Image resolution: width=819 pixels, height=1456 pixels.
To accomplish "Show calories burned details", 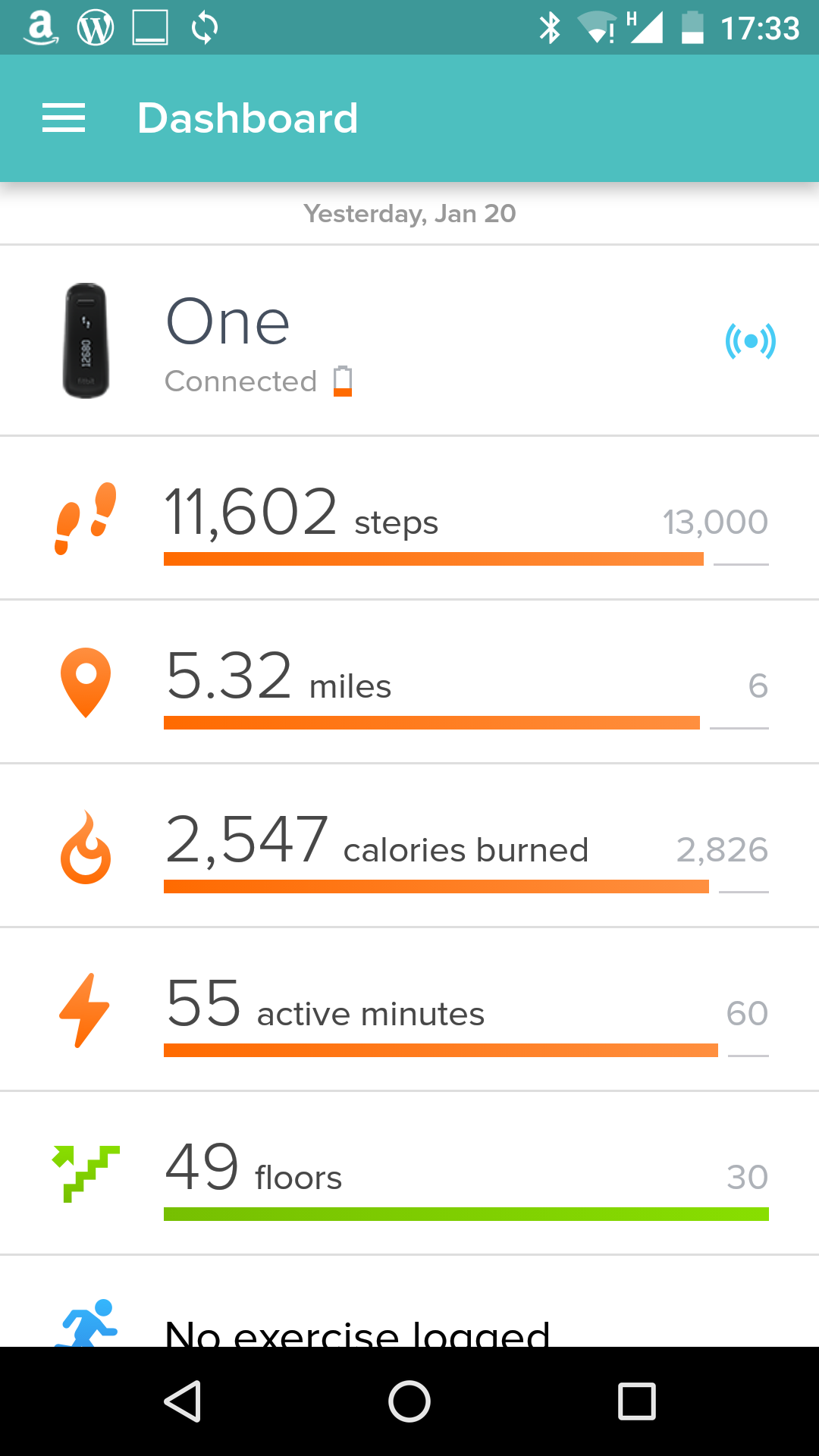I will pyautogui.click(x=409, y=846).
